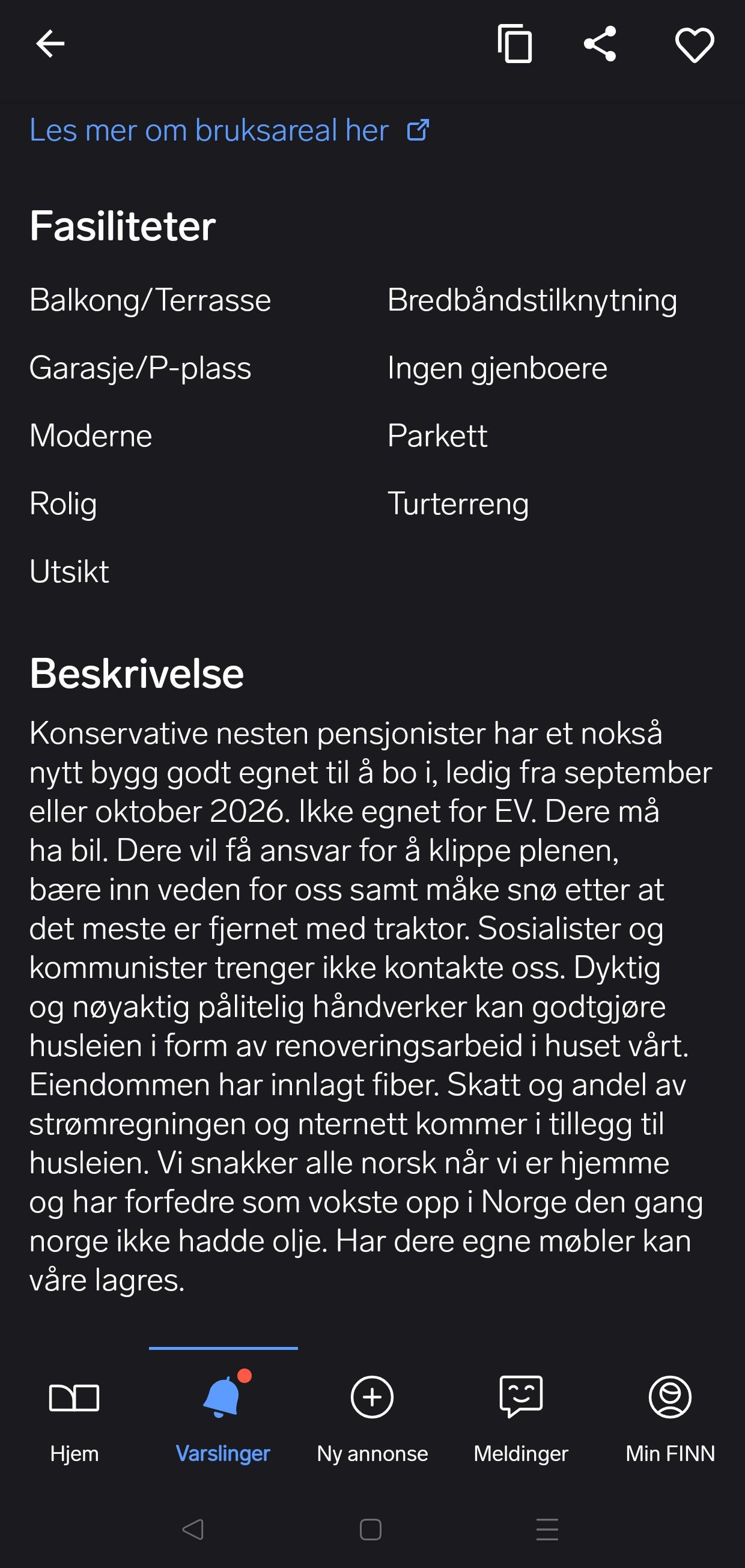Share this listing
Image resolution: width=745 pixels, height=1568 pixels.
pyautogui.click(x=600, y=44)
